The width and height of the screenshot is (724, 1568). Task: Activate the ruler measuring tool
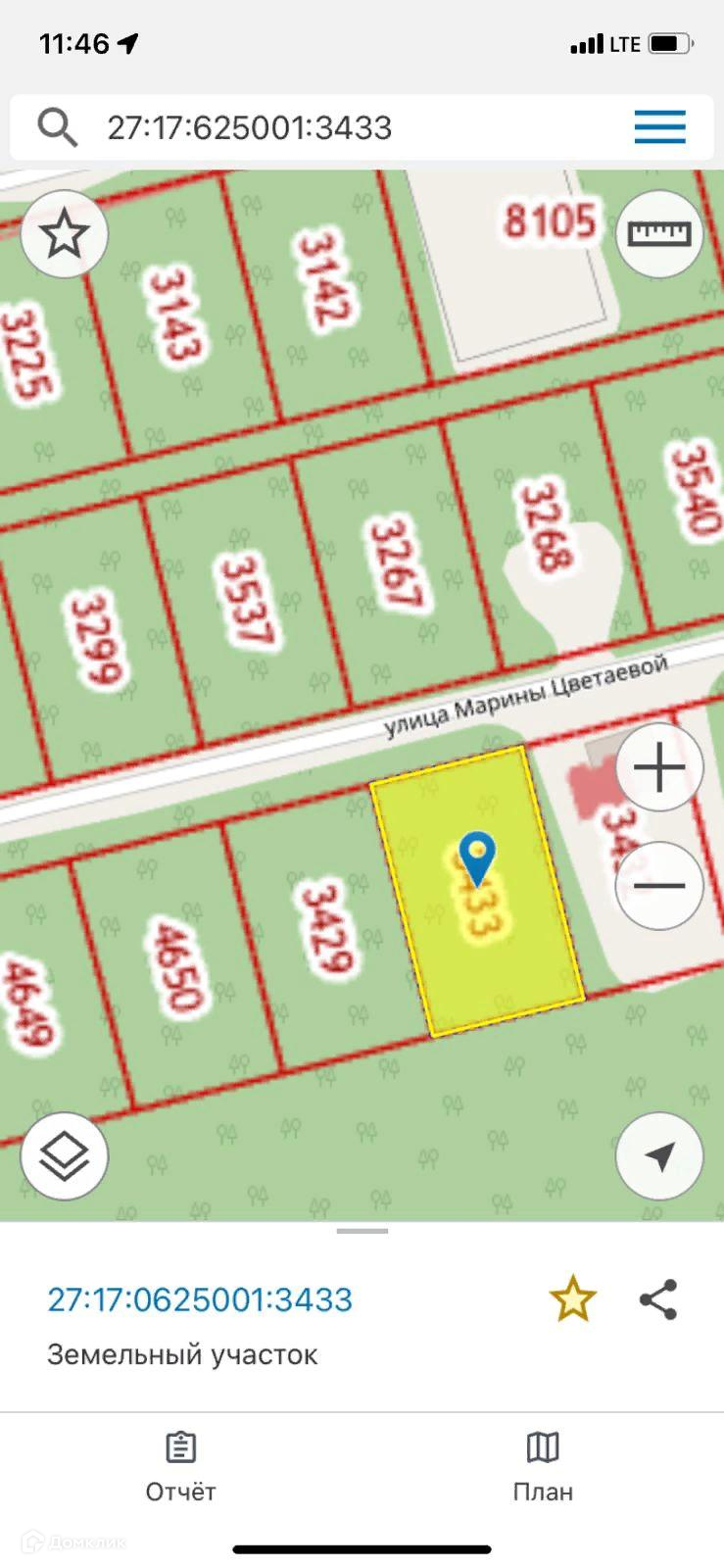(x=659, y=234)
